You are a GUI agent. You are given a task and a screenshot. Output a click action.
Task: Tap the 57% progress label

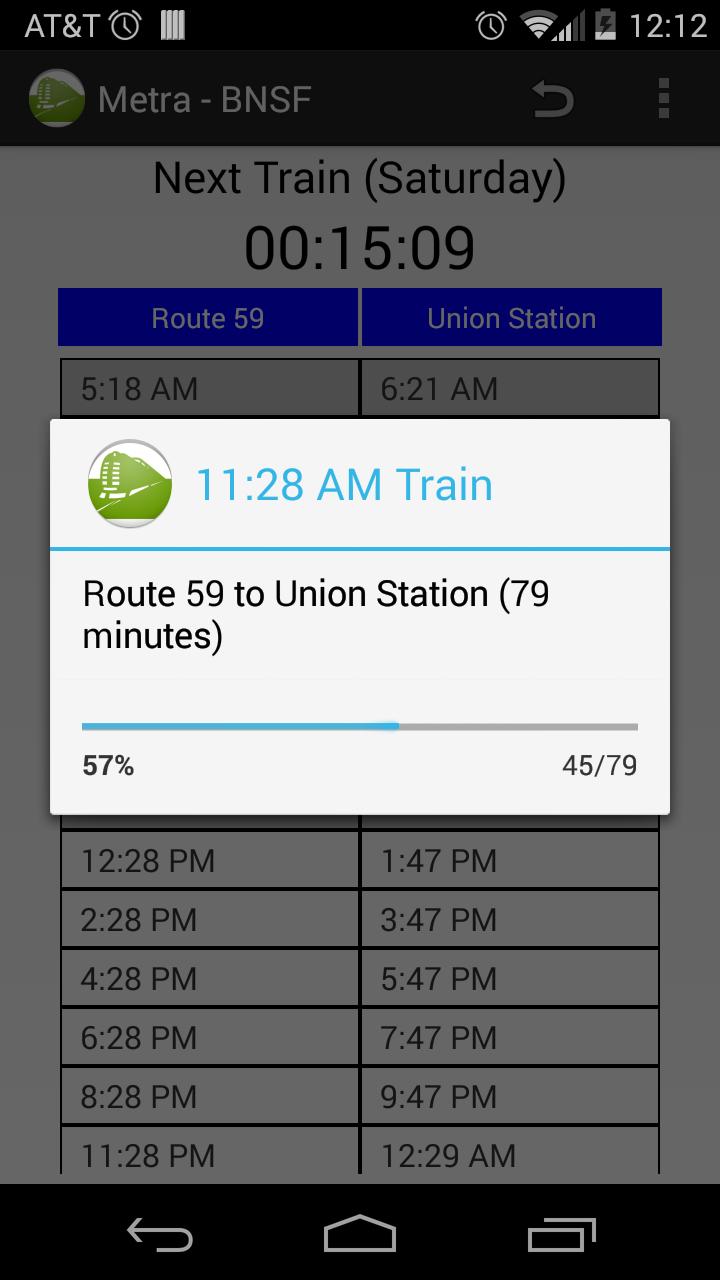[x=107, y=765]
